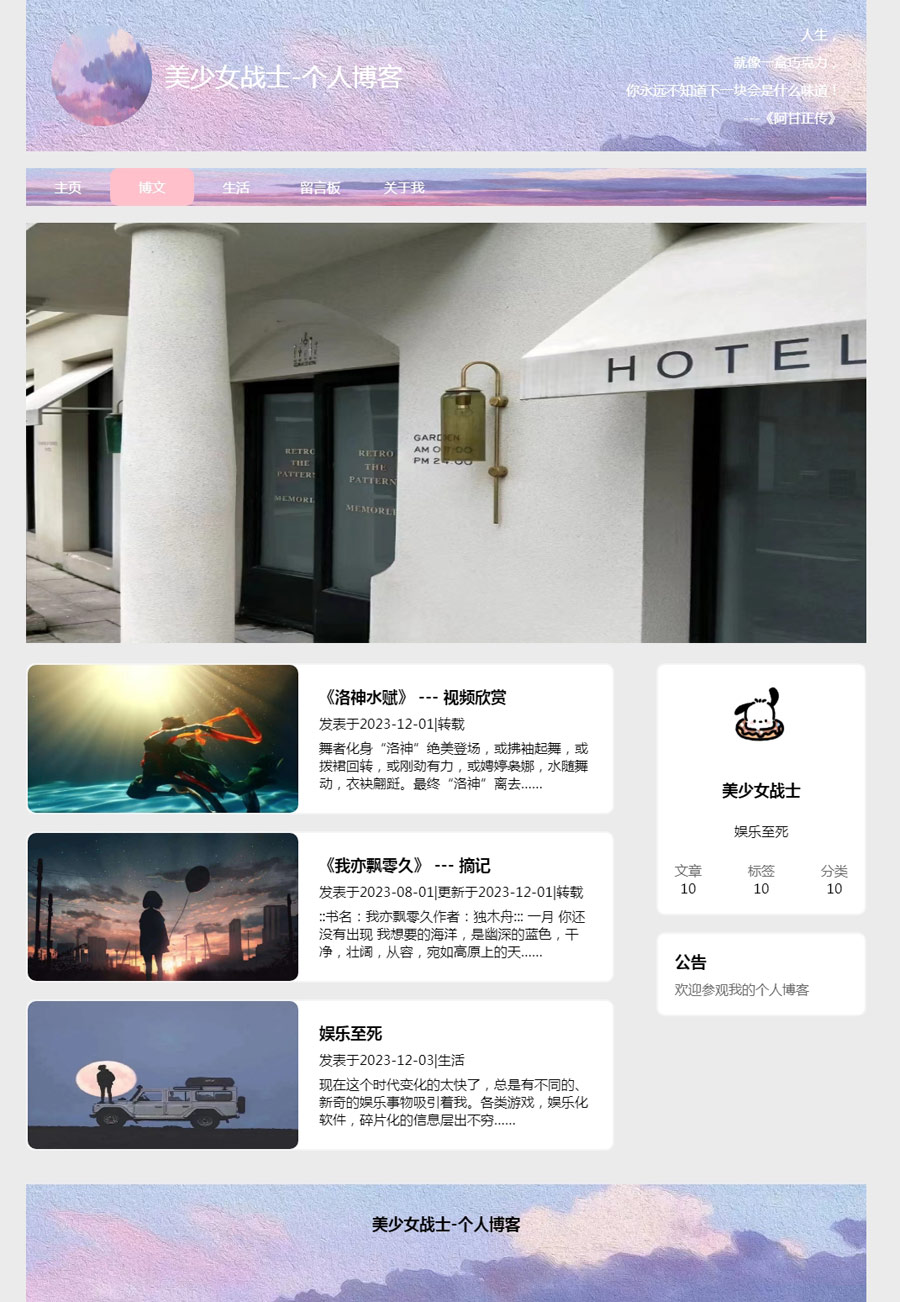Image resolution: width=900 pixels, height=1302 pixels.
Task: Open the 关于我 page
Action: coord(404,187)
